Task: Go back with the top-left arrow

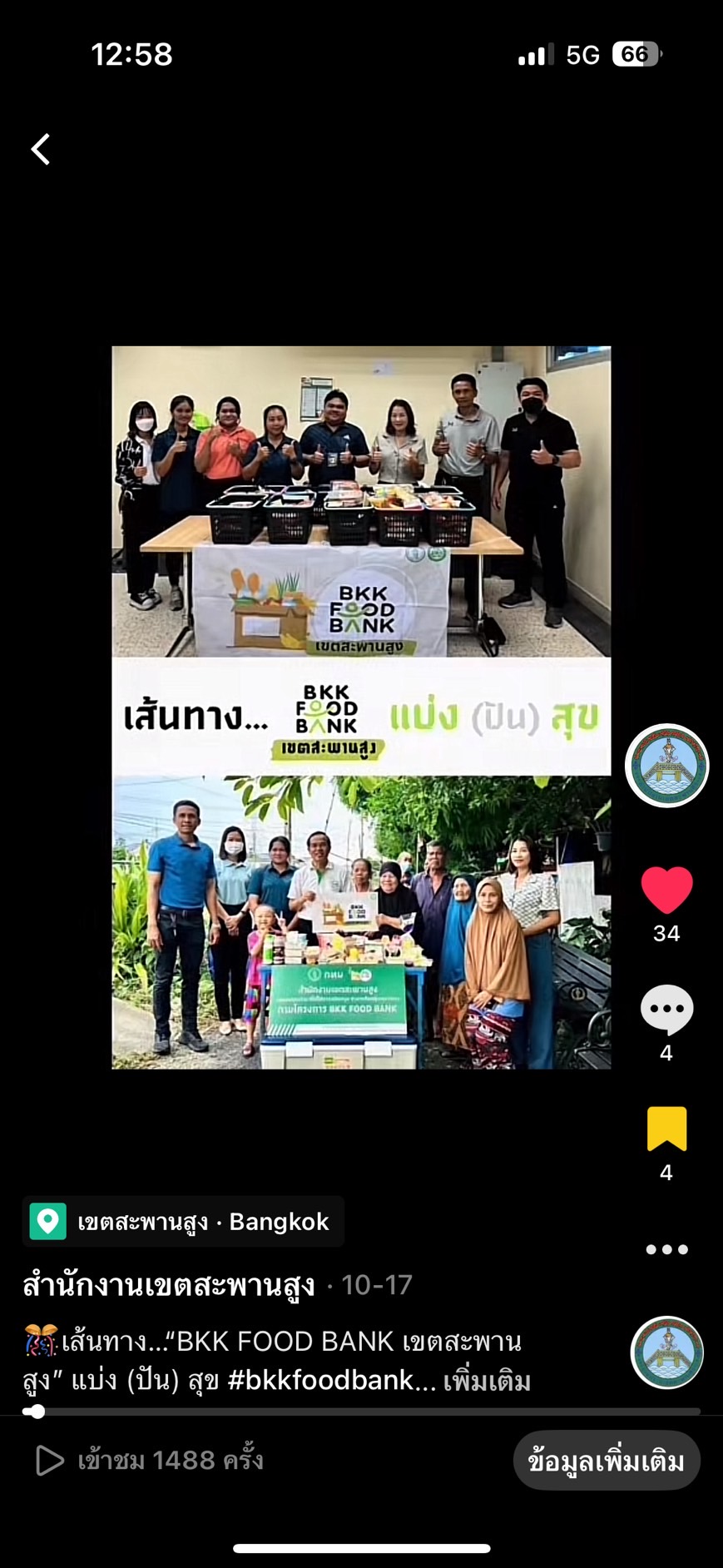Action: [x=41, y=150]
